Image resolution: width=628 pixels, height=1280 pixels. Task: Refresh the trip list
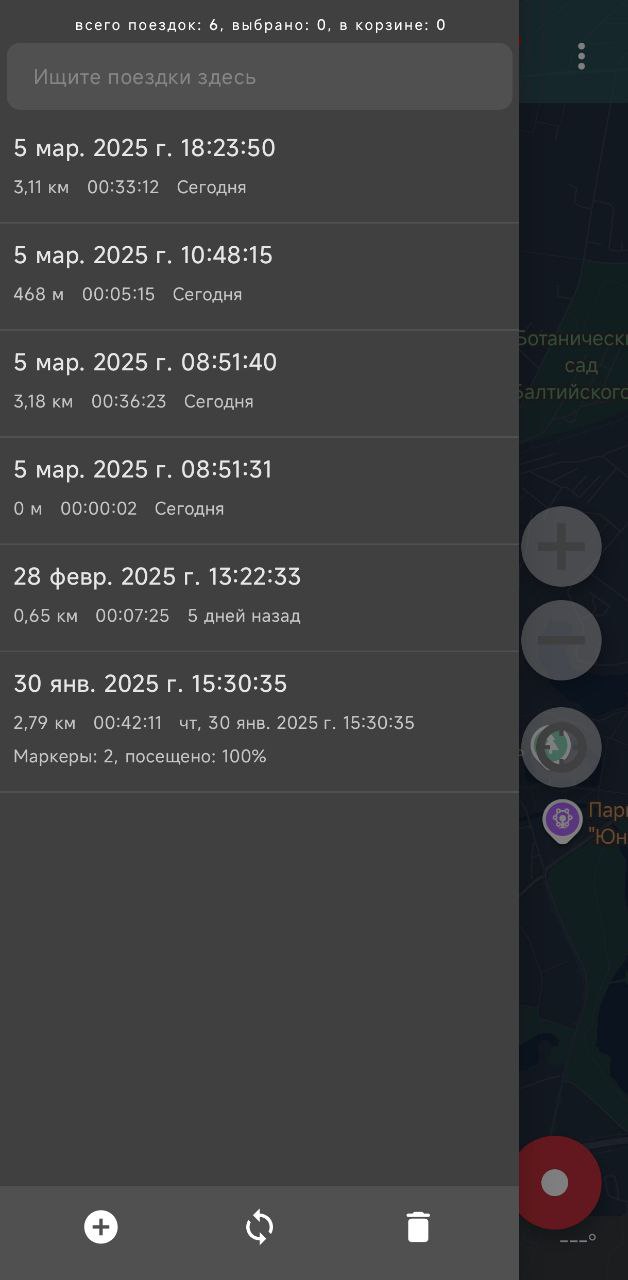259,1227
